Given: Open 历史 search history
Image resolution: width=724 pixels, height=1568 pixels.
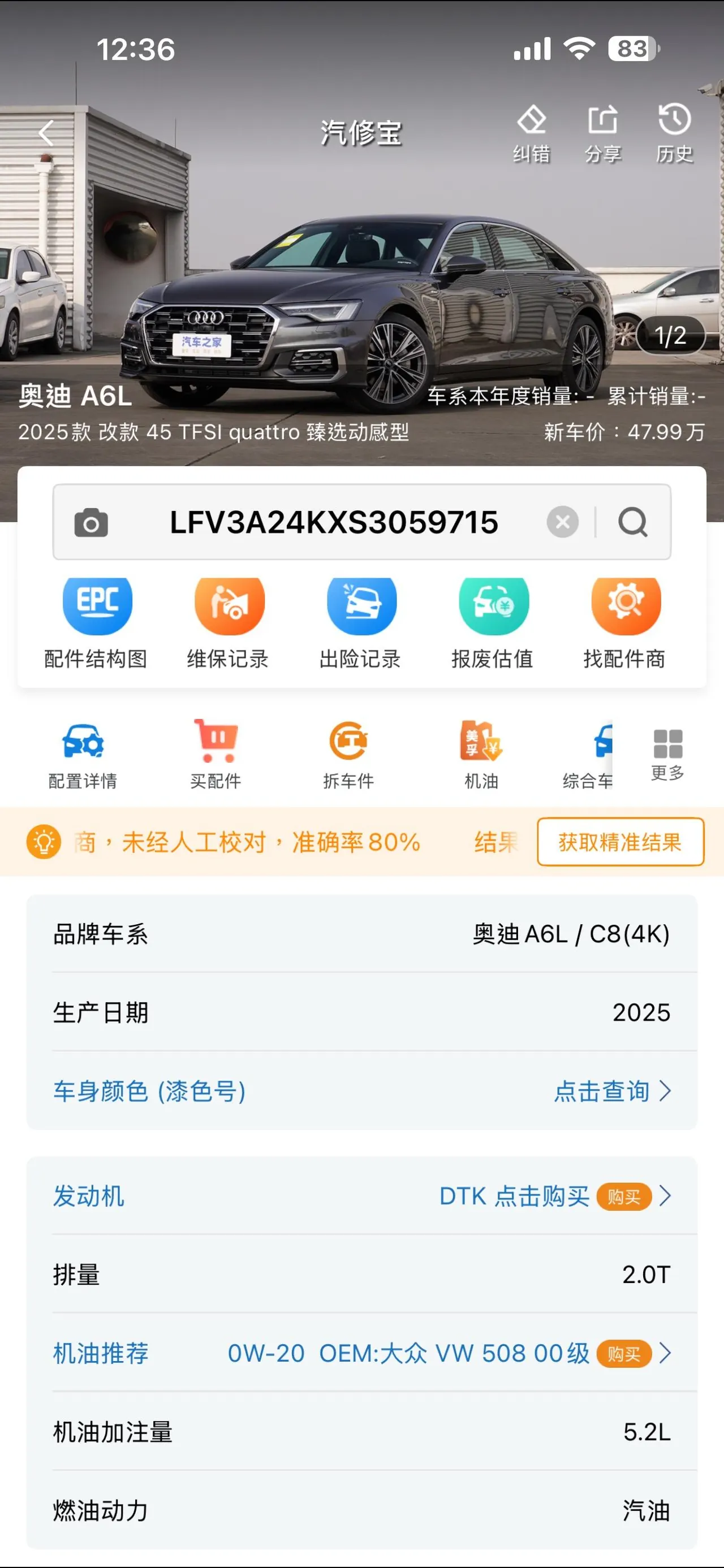Looking at the screenshot, I should tap(674, 134).
